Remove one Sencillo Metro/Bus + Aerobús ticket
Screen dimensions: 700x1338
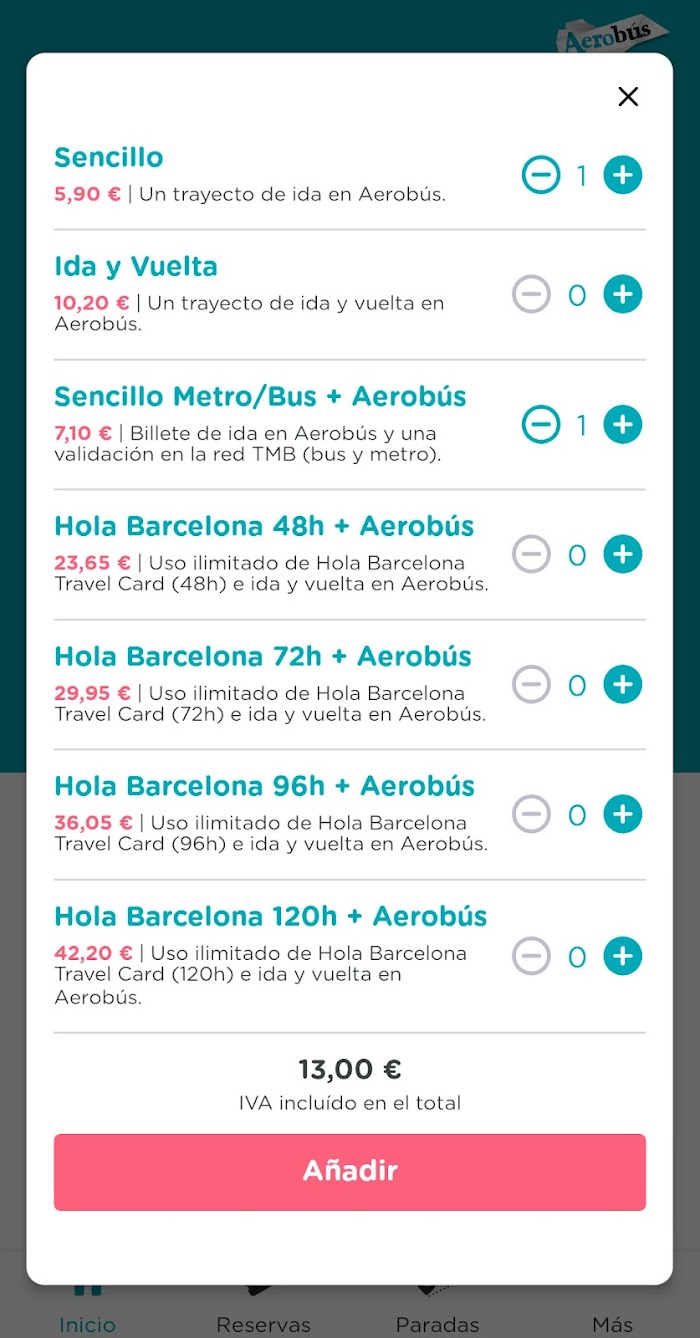[541, 425]
